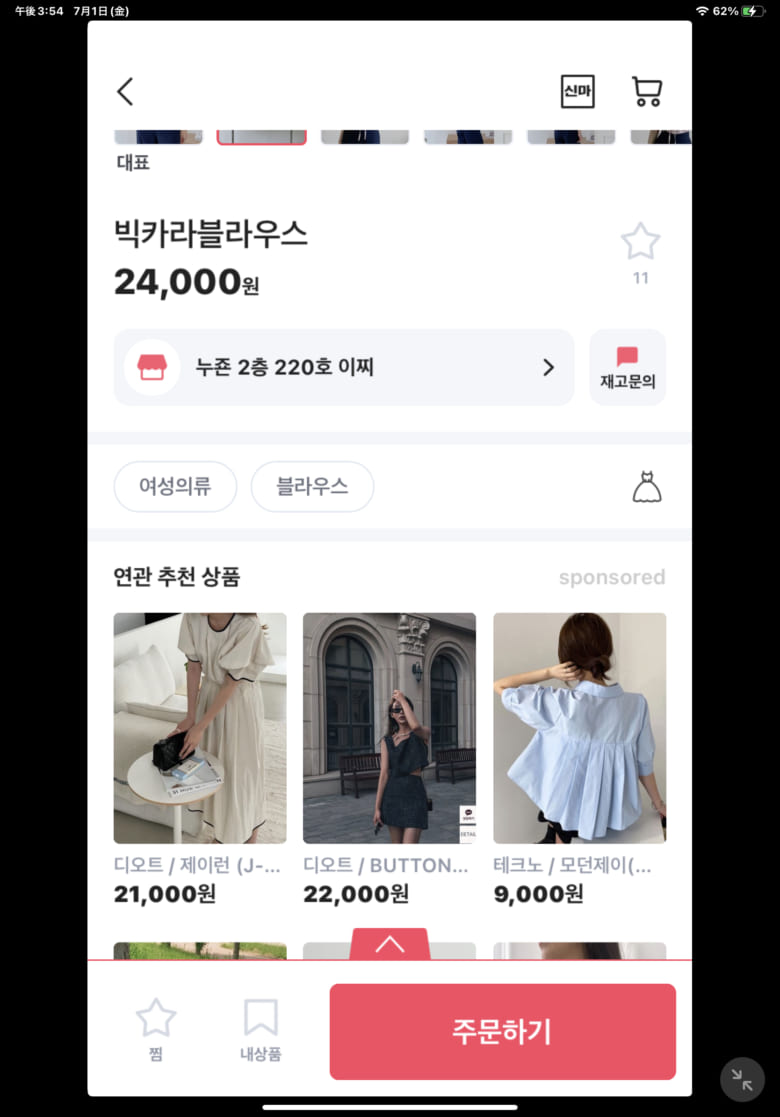
Task: Tap the dress icon beside category chips
Action: pyautogui.click(x=647, y=487)
